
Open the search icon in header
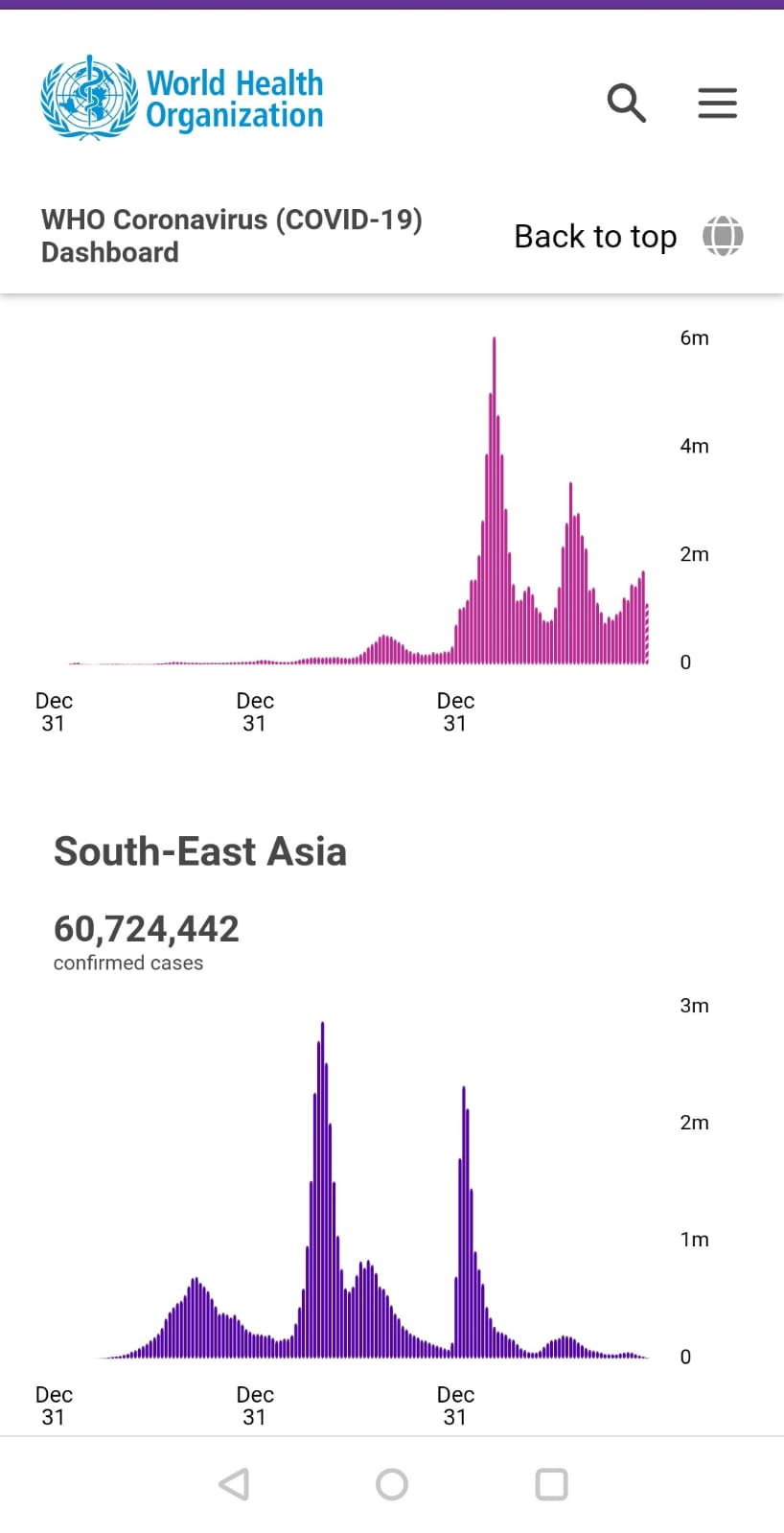pyautogui.click(x=626, y=102)
